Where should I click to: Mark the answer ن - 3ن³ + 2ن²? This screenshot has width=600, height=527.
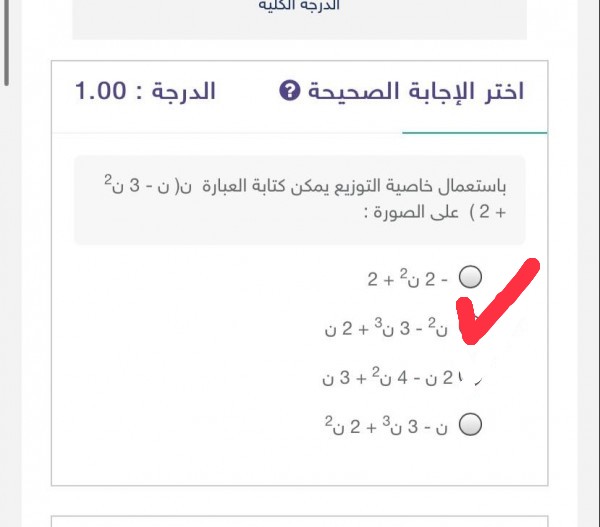pyautogui.click(x=470, y=425)
